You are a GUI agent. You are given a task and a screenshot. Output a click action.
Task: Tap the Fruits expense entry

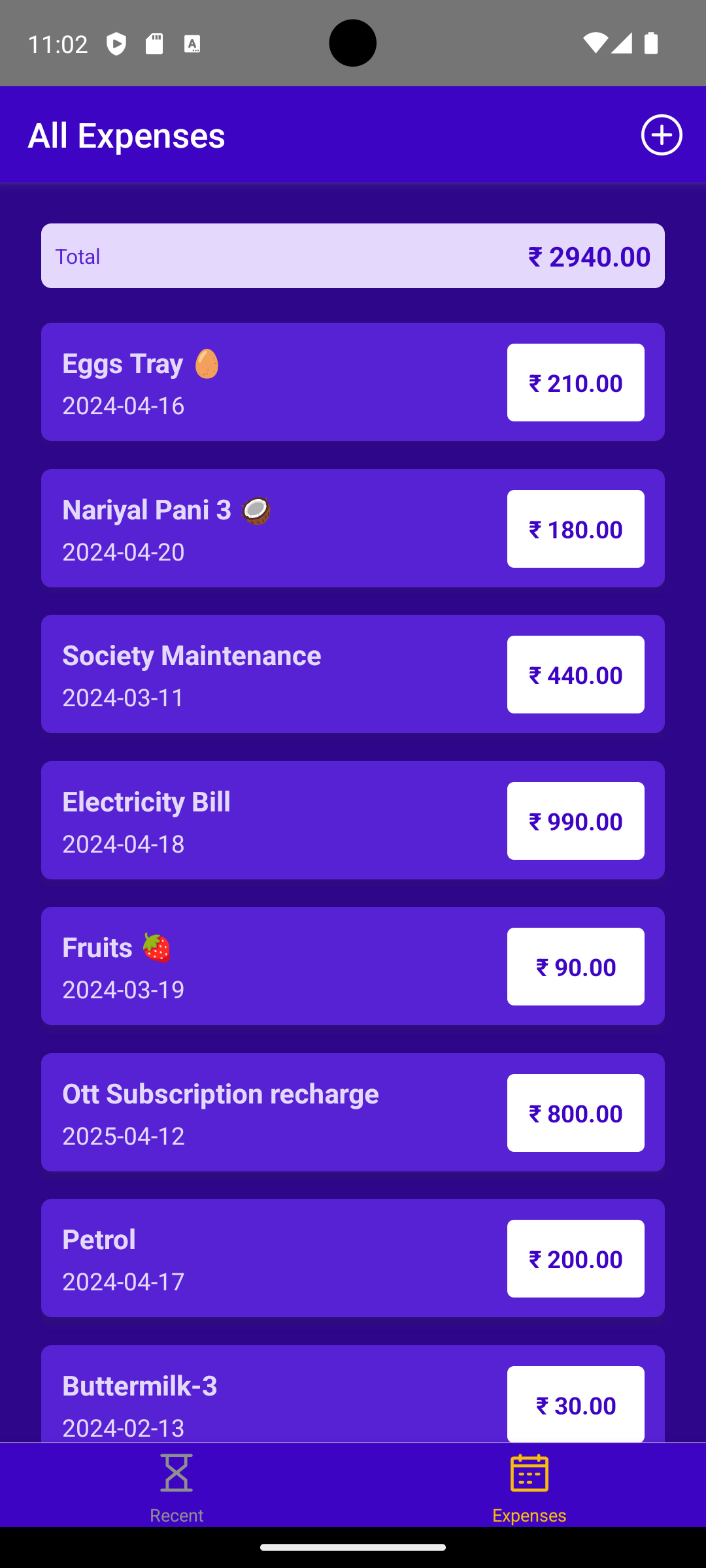pos(353,966)
